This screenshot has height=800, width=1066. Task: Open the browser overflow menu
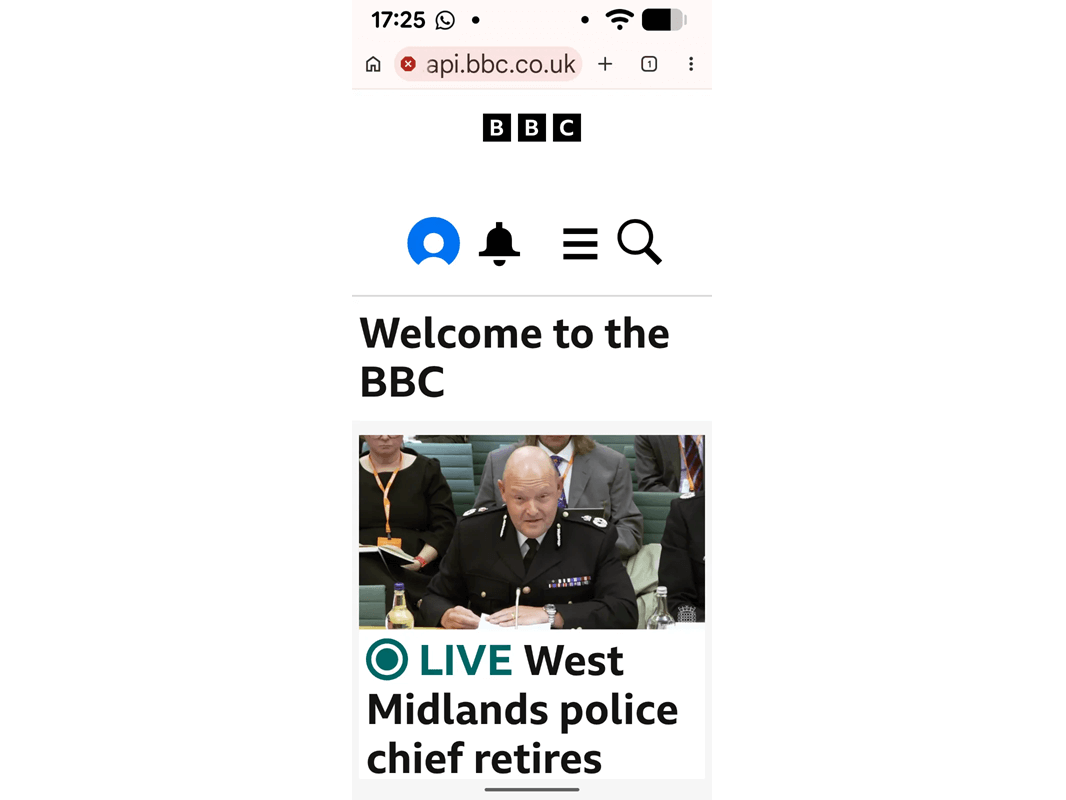(690, 64)
